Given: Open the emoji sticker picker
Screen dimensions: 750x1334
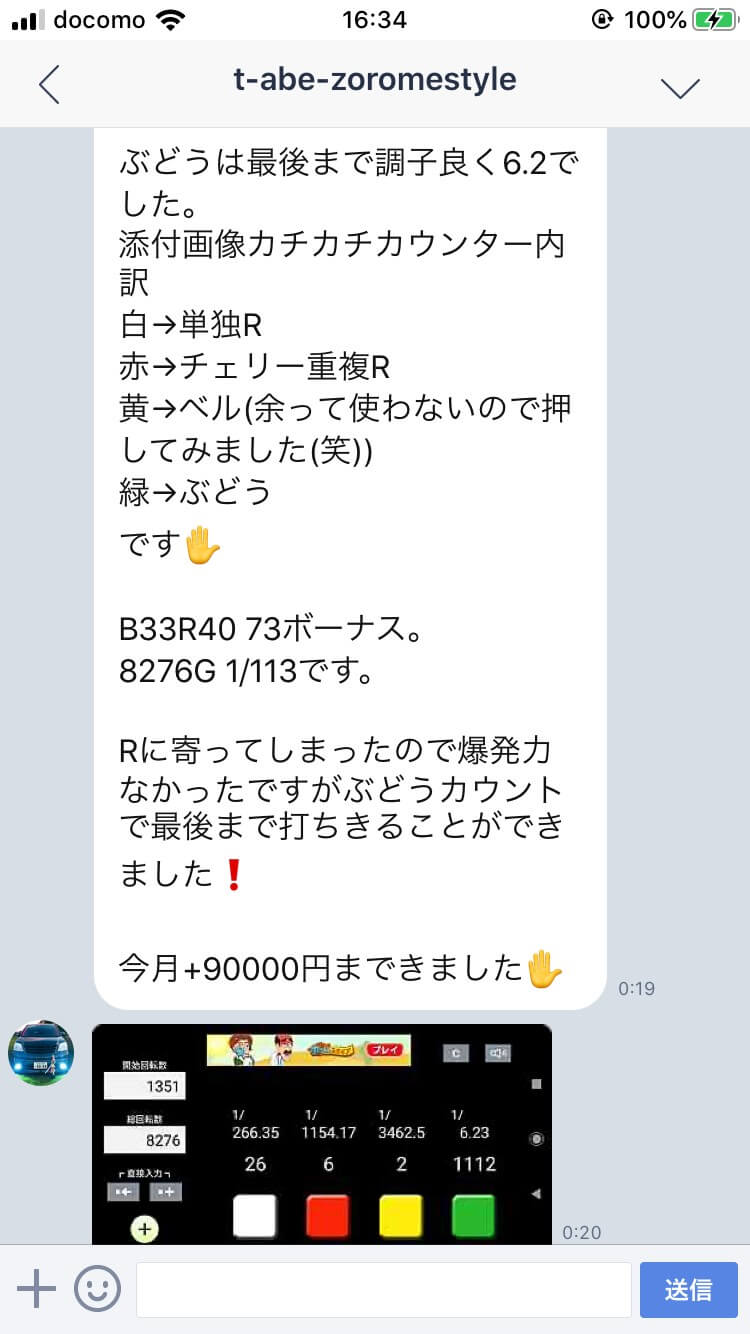Looking at the screenshot, I should pyautogui.click(x=97, y=1289).
